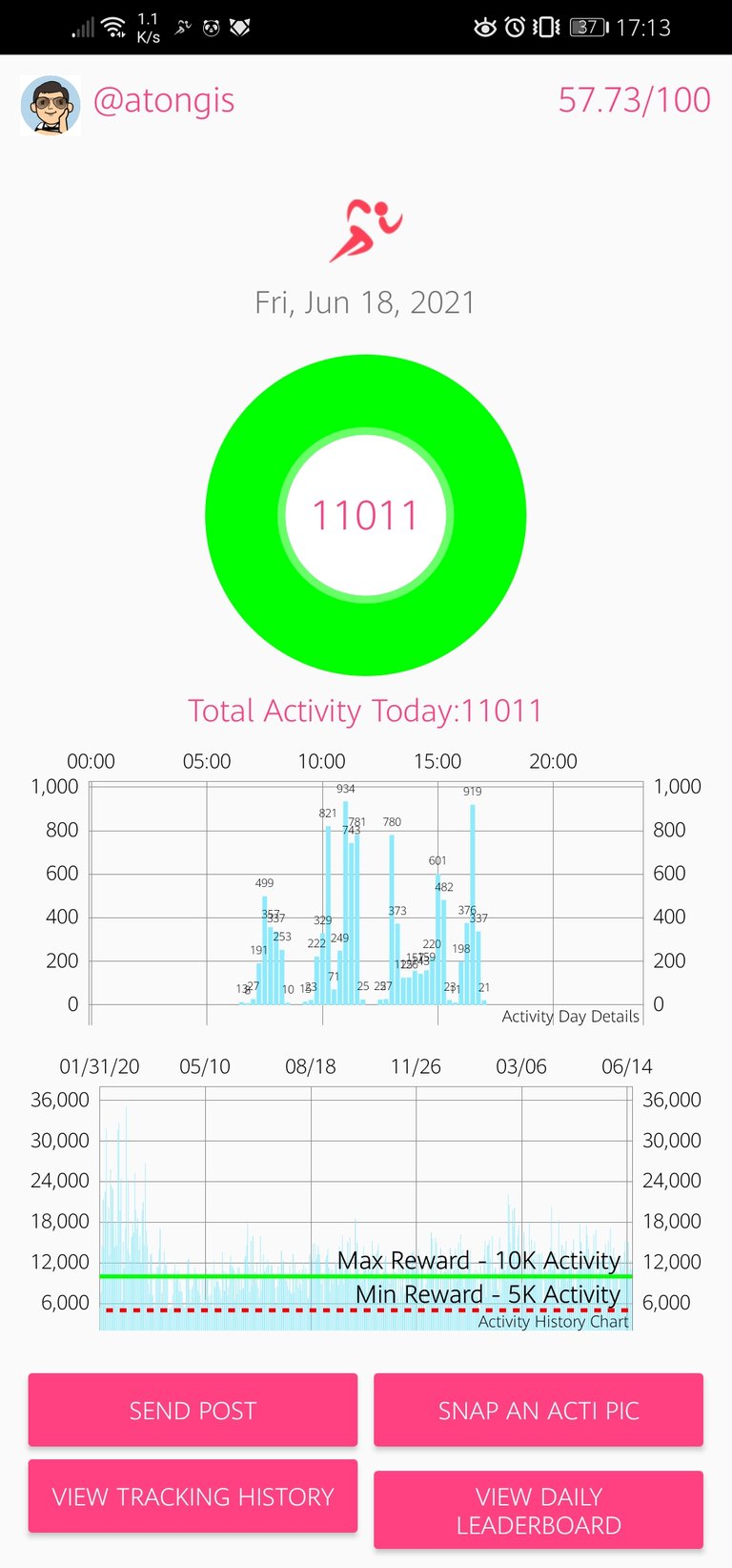
Task: Tap the 11011 activity count circle
Action: [366, 515]
